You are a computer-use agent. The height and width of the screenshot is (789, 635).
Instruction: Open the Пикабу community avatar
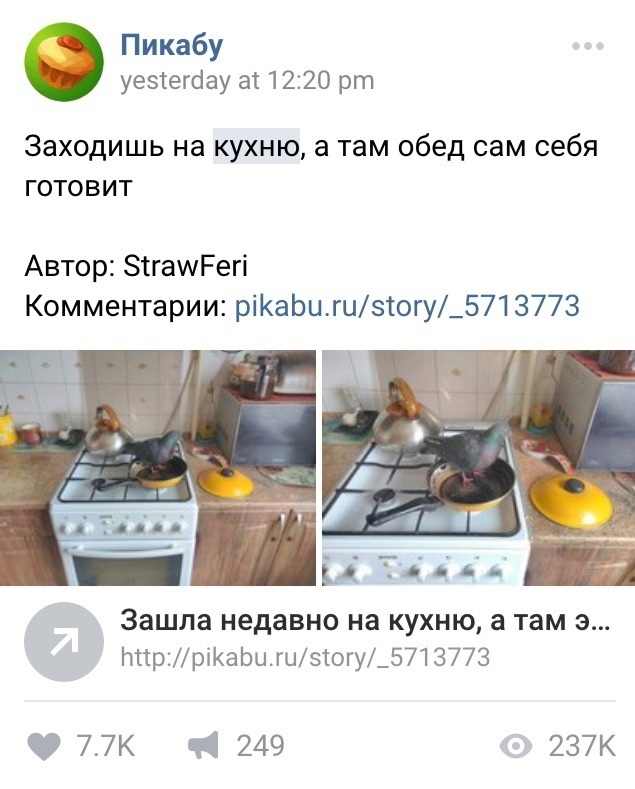(x=64, y=62)
